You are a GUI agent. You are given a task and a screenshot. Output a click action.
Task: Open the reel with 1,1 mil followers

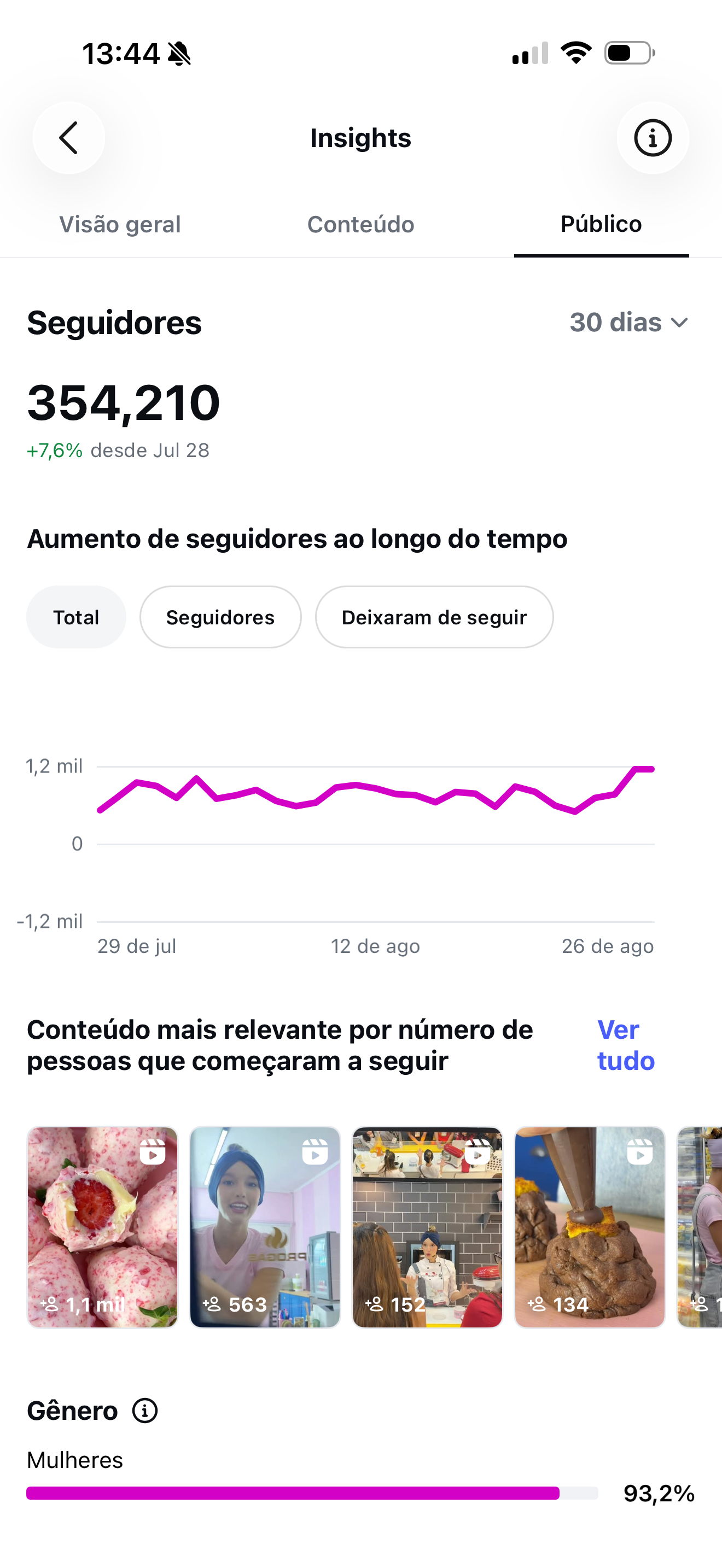point(102,1227)
